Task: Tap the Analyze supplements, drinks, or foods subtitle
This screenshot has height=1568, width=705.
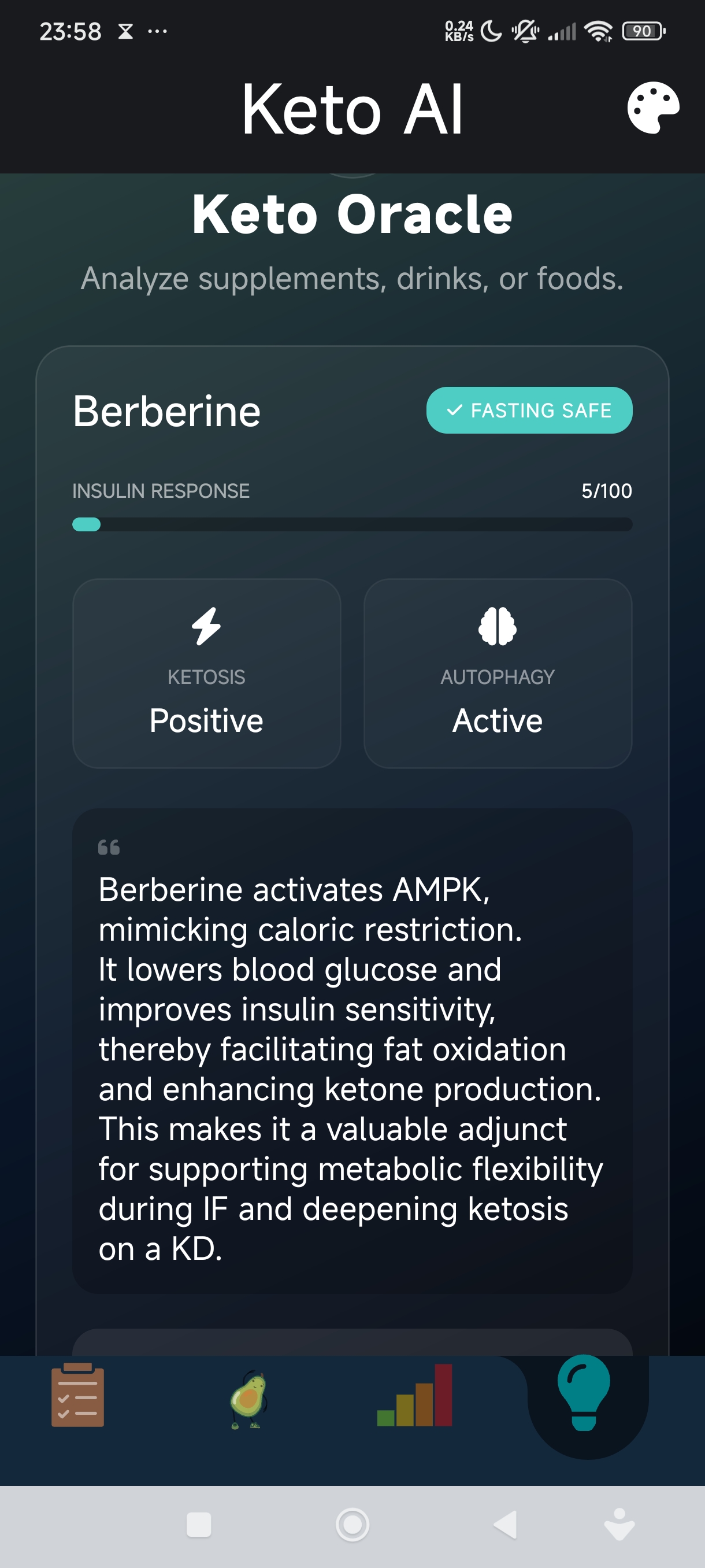Action: (351, 279)
